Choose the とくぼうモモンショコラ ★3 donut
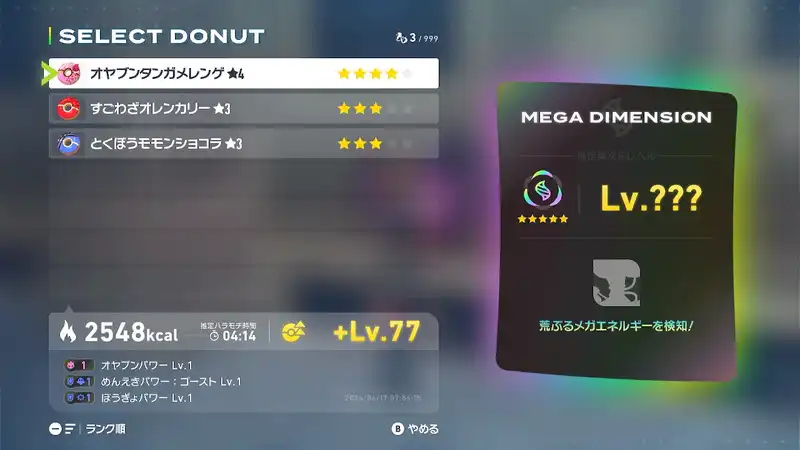The height and width of the screenshot is (450, 800). click(x=243, y=143)
